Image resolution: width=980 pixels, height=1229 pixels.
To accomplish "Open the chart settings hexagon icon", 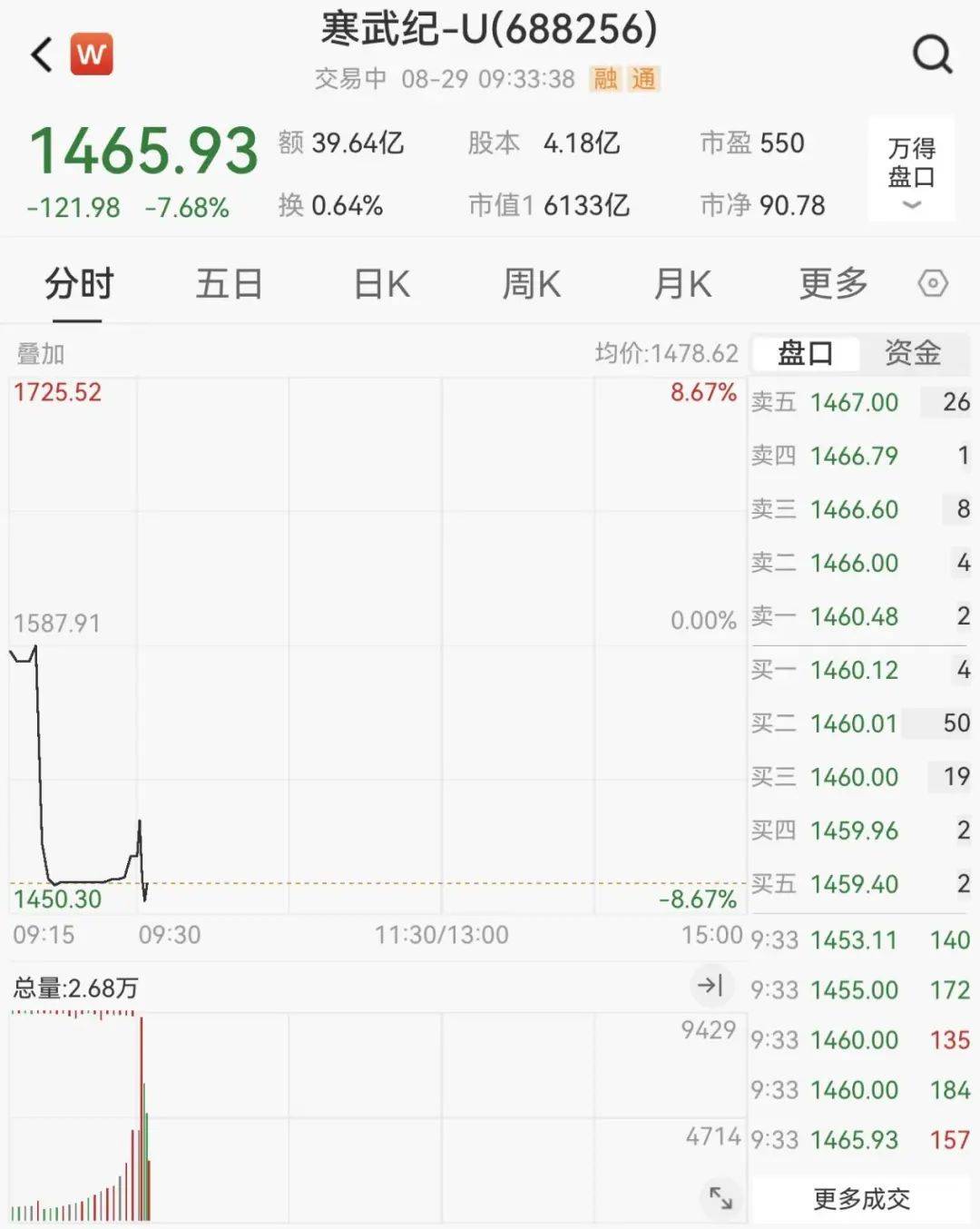I will (933, 284).
